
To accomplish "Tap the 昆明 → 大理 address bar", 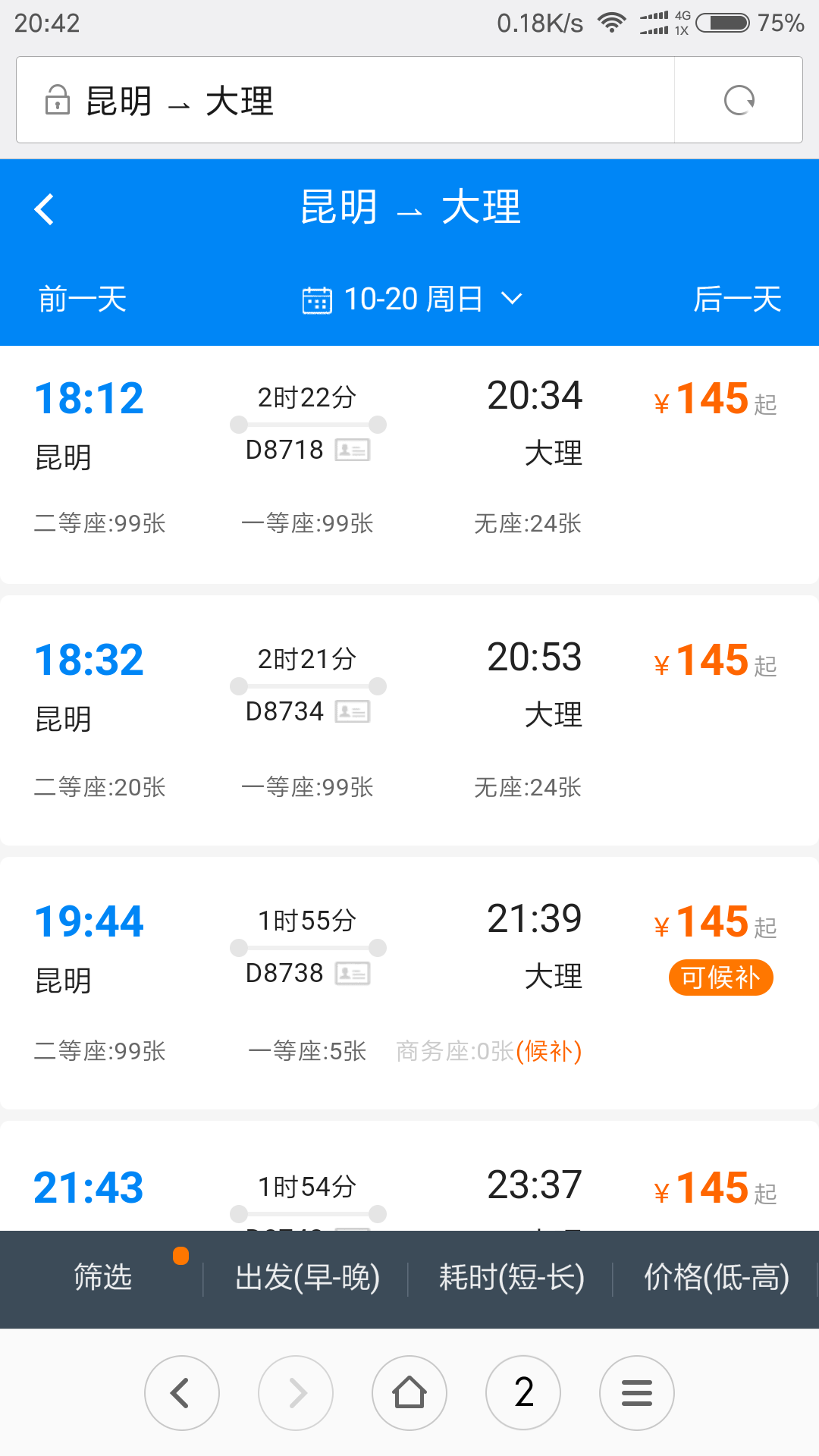I will (345, 100).
